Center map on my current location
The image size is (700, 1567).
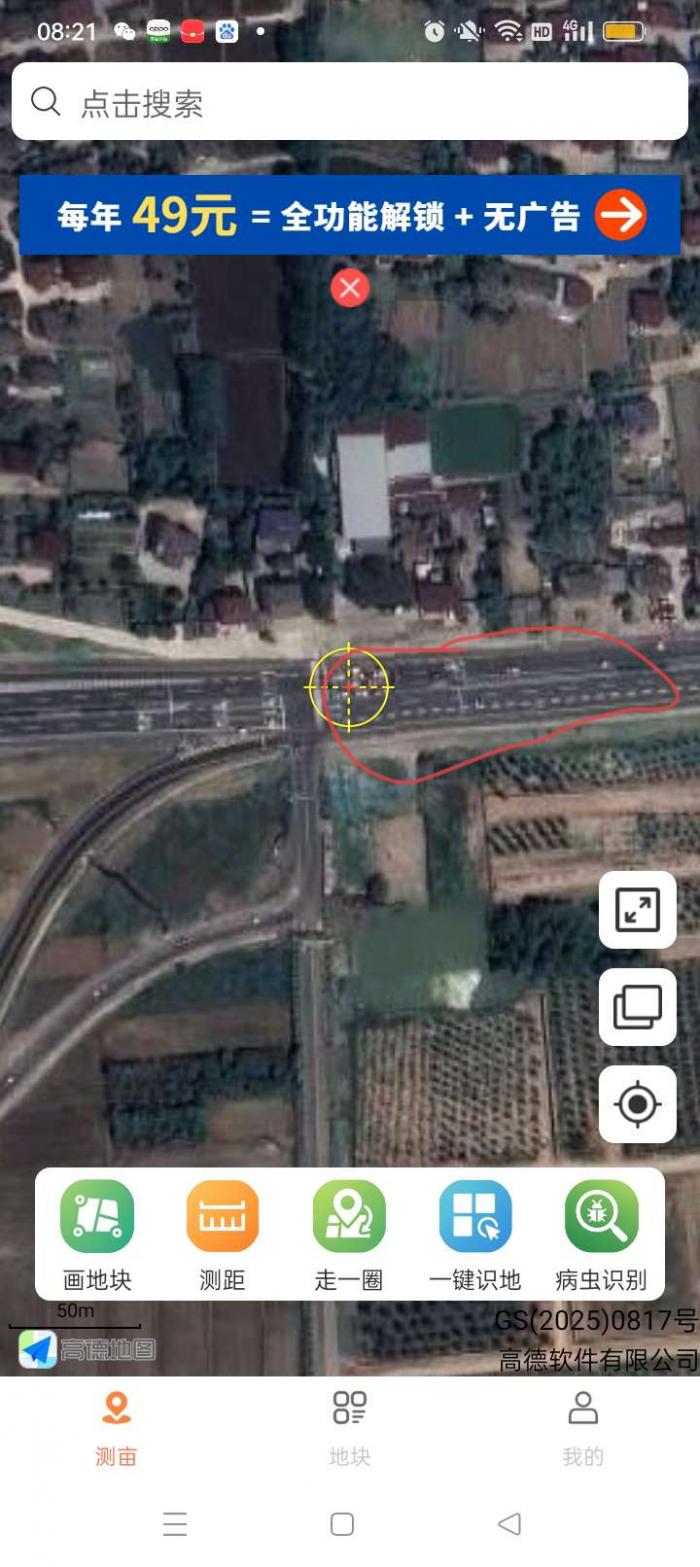pos(637,1104)
